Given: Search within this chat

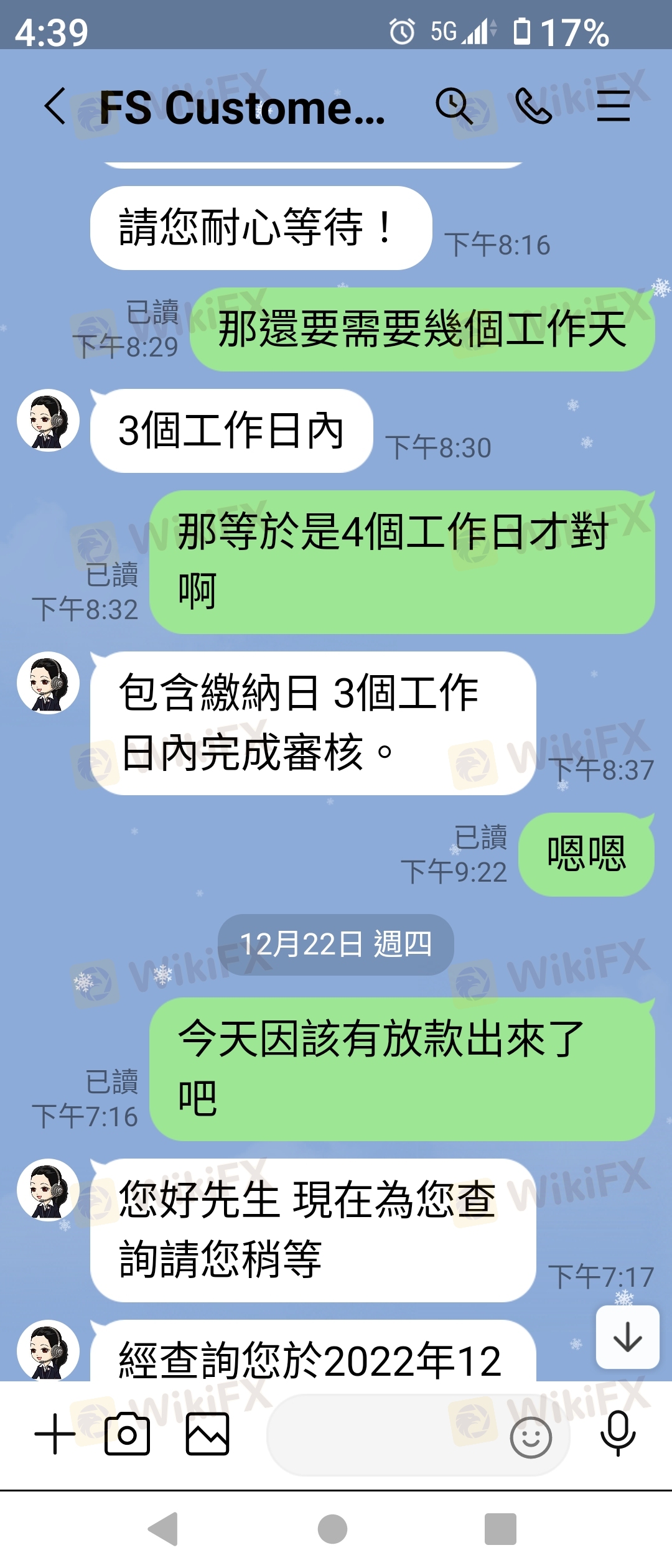Looking at the screenshot, I should pyautogui.click(x=454, y=106).
